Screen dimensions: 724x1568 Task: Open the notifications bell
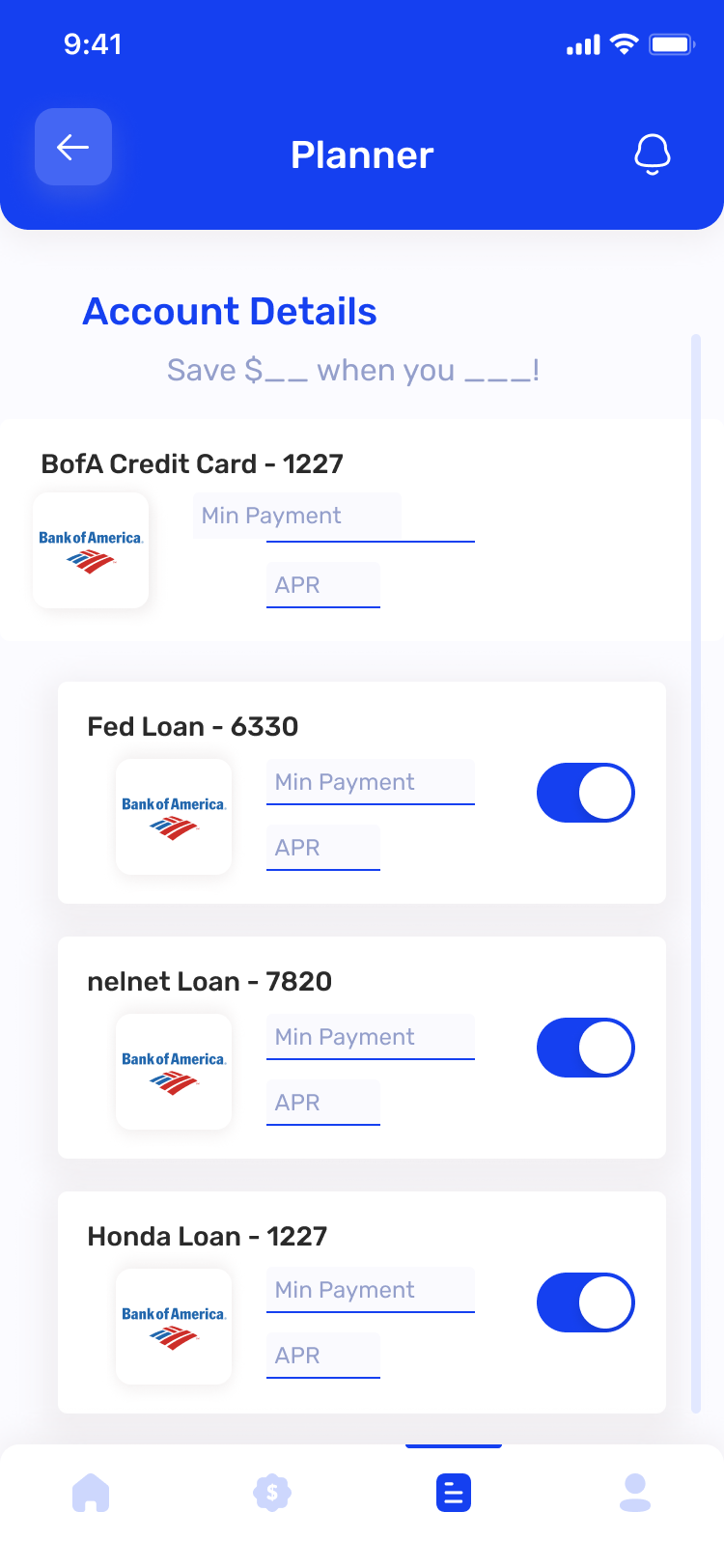point(653,154)
